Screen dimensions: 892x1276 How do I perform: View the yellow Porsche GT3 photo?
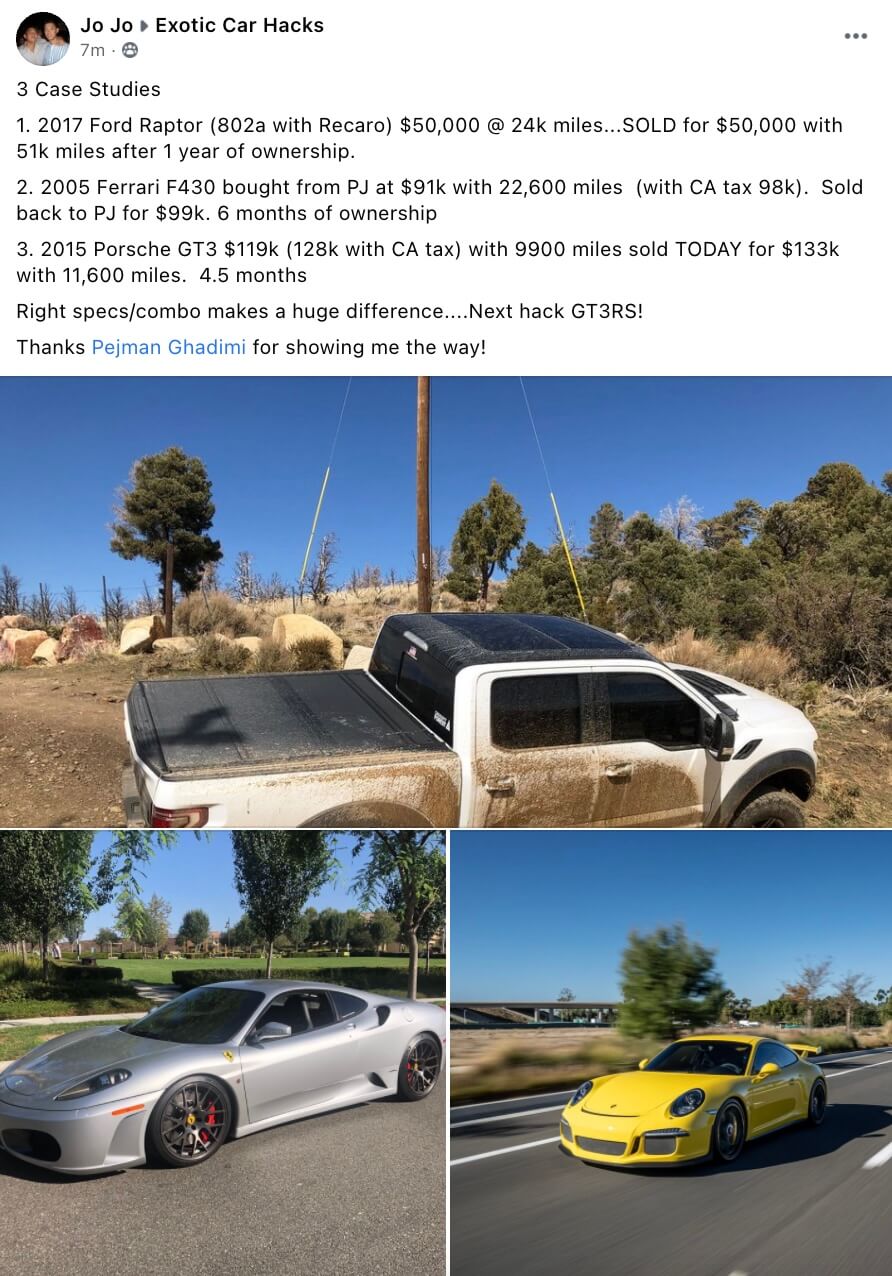(x=671, y=1052)
